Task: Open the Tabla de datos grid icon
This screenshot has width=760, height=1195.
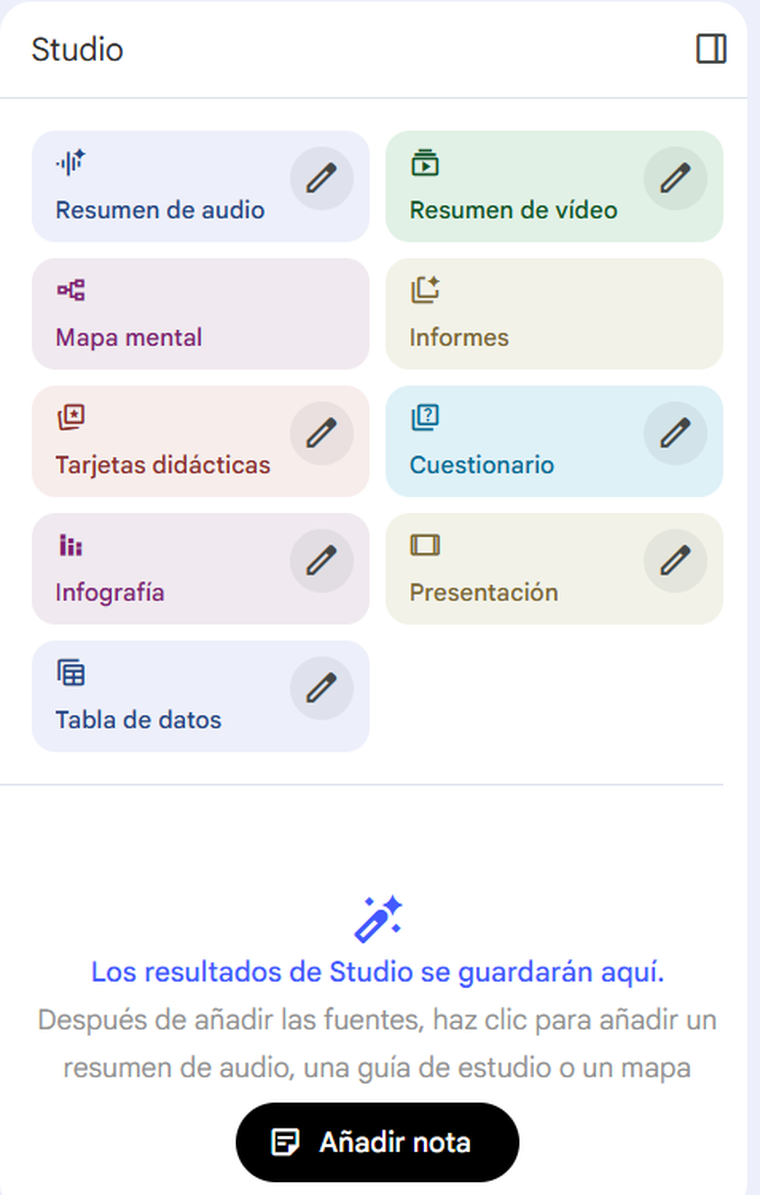Action: (73, 673)
